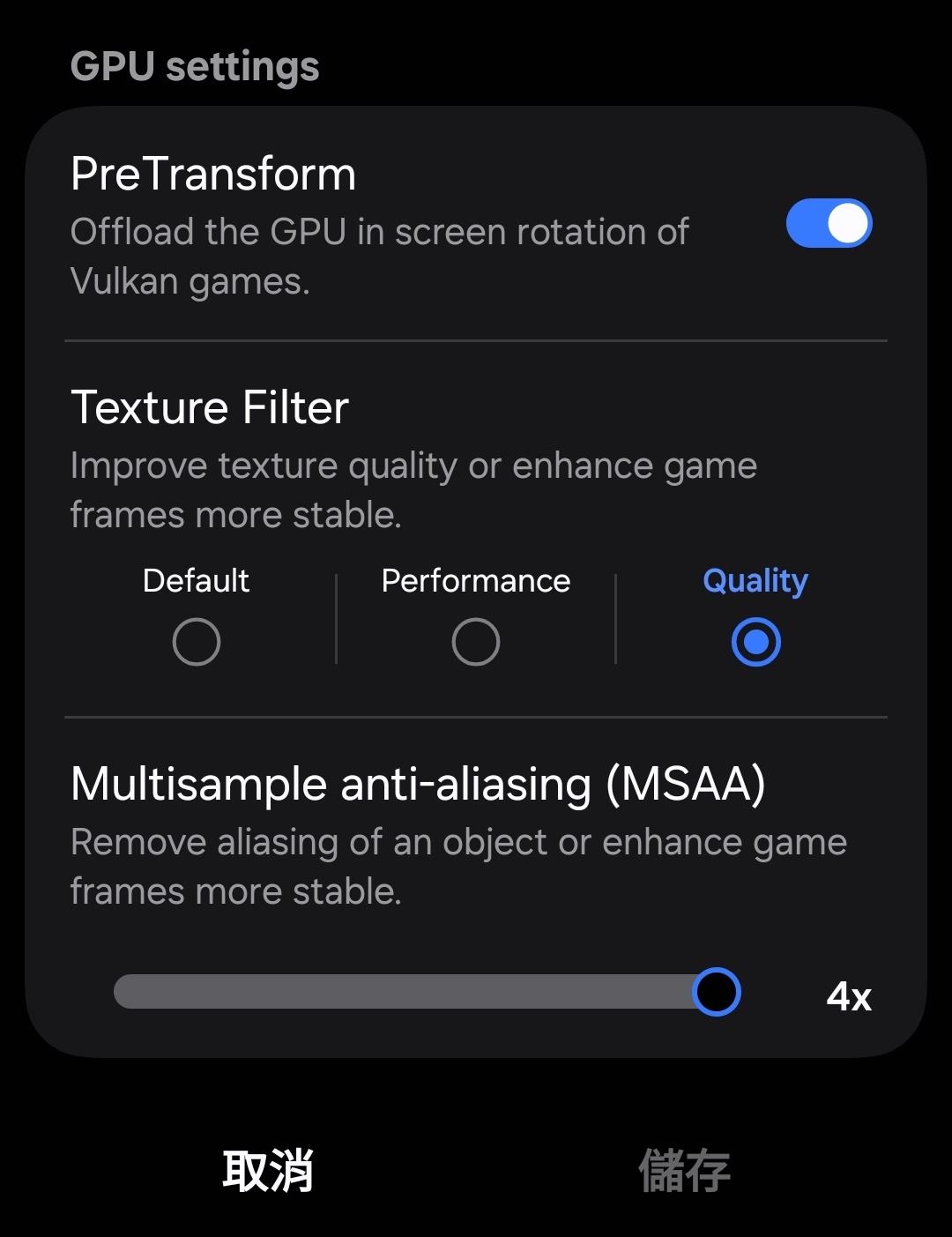
Task: Turn off the PreTransform switch
Action: (x=829, y=223)
